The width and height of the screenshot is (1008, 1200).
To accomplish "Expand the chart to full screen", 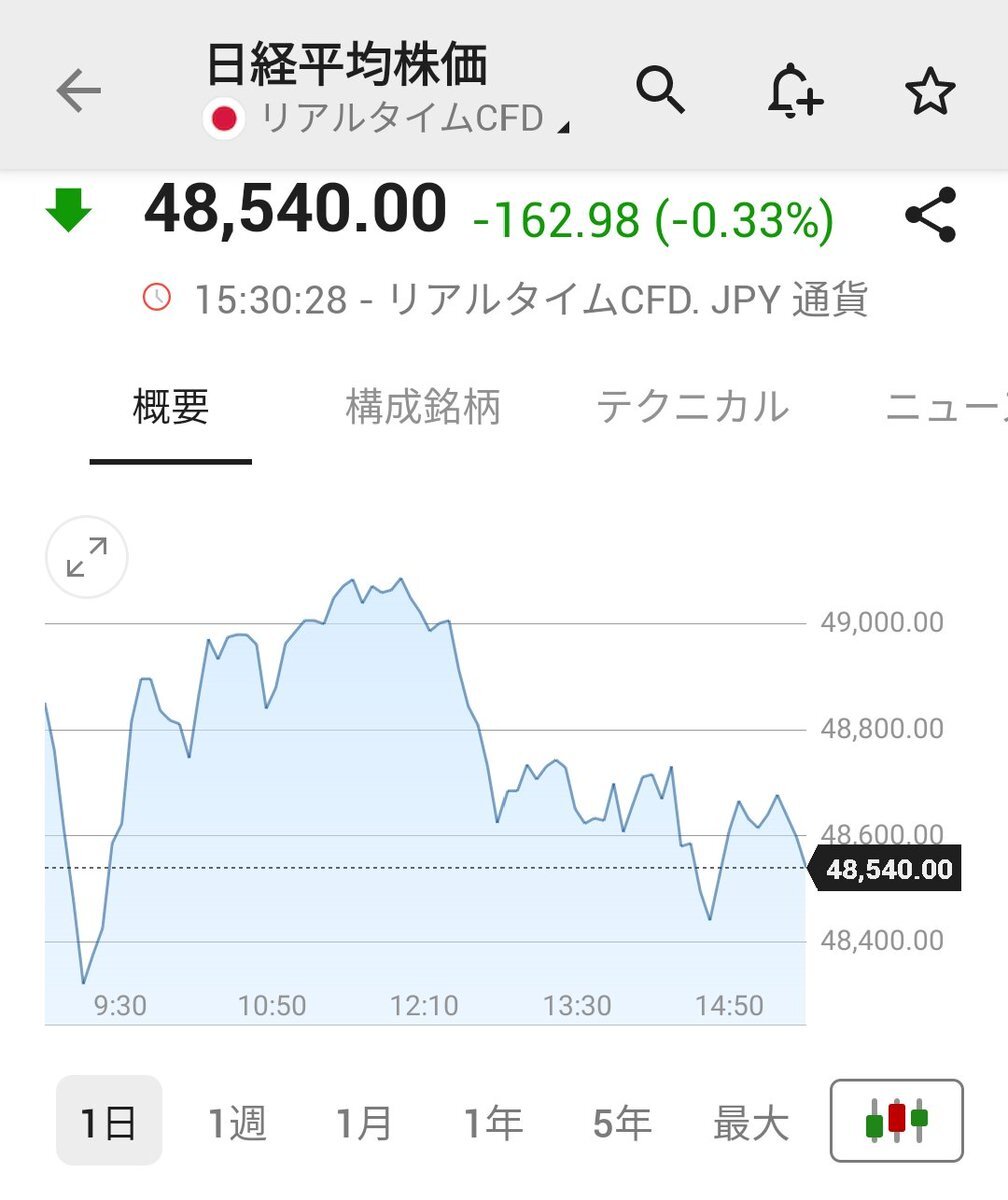I will (87, 557).
